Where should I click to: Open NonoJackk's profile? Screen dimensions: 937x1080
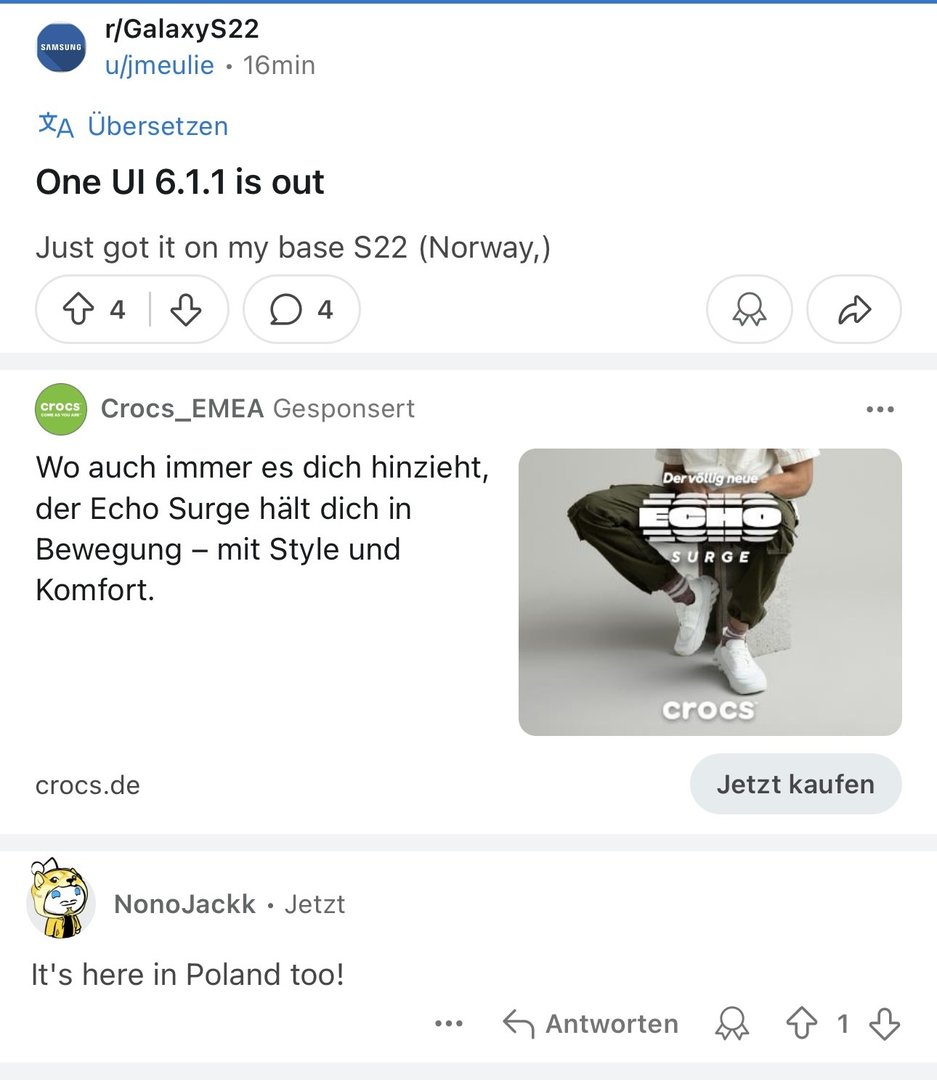pyautogui.click(x=185, y=905)
